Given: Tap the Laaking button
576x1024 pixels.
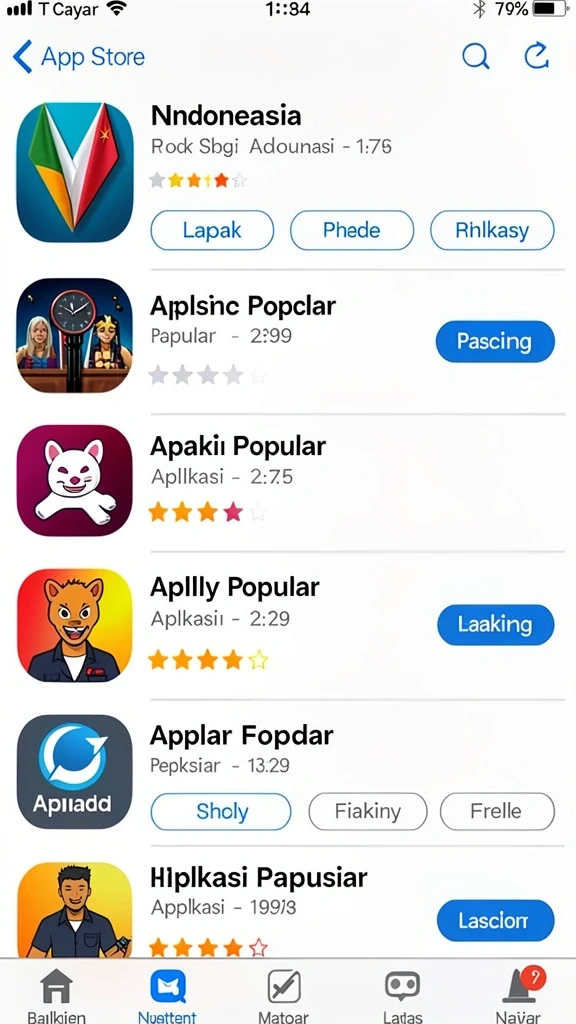Looking at the screenshot, I should coord(496,625).
